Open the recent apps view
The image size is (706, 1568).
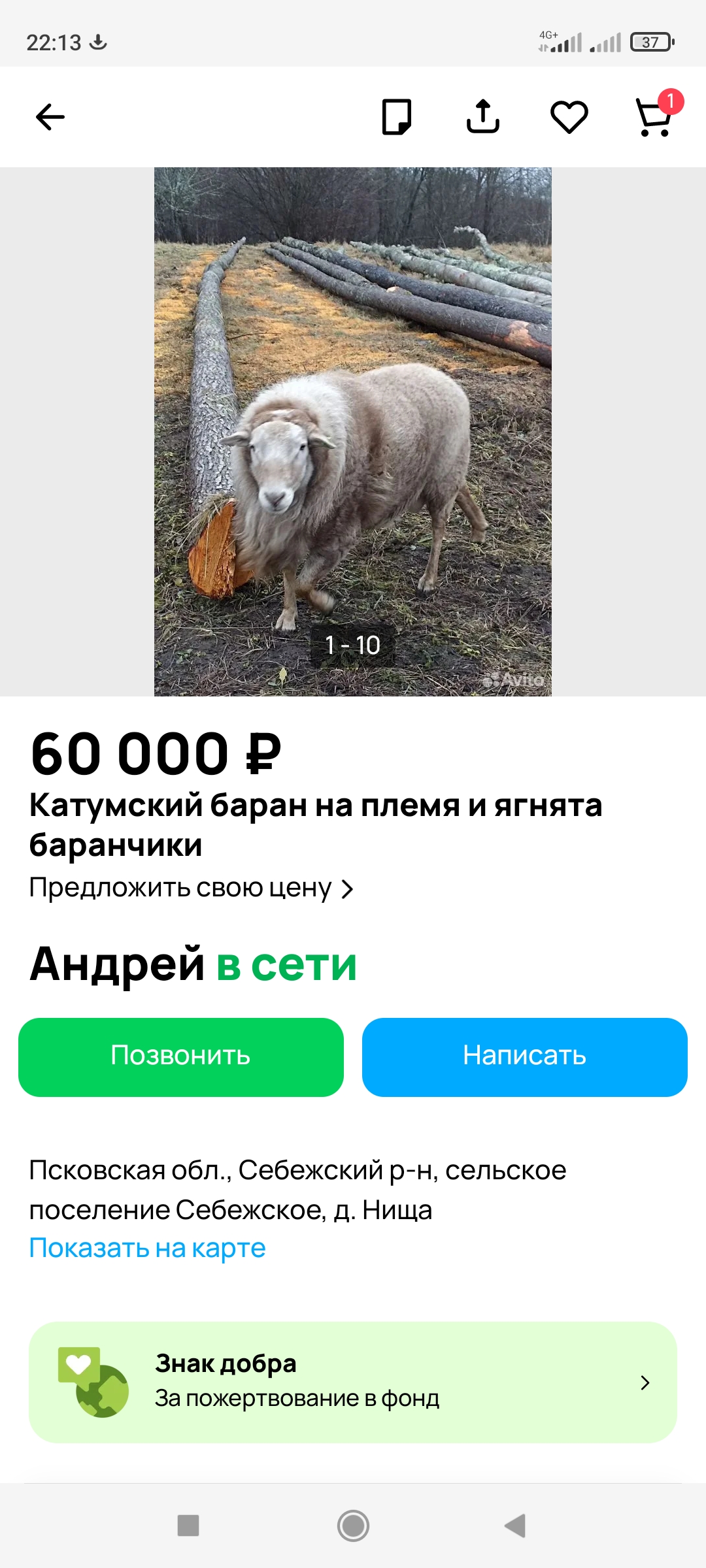(188, 1526)
